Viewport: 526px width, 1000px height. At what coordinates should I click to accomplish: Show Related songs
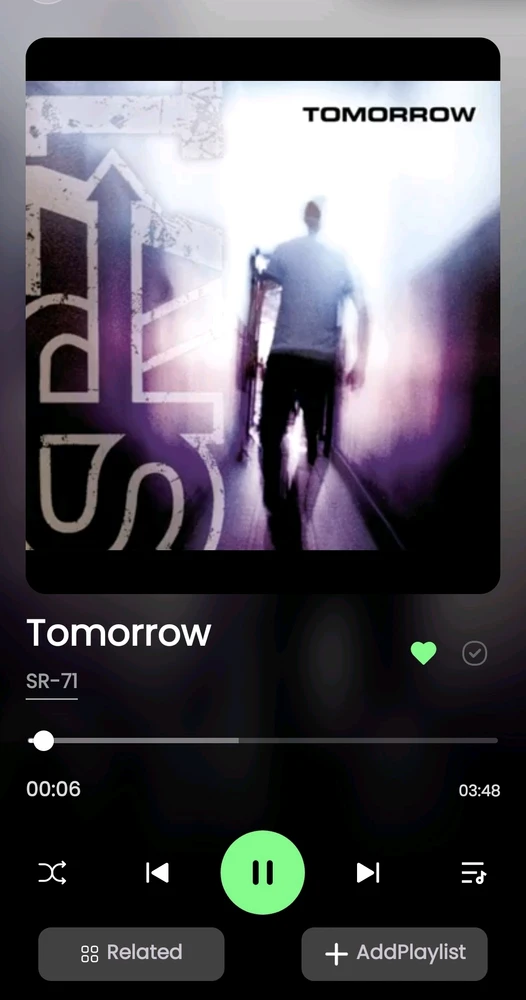(x=131, y=953)
